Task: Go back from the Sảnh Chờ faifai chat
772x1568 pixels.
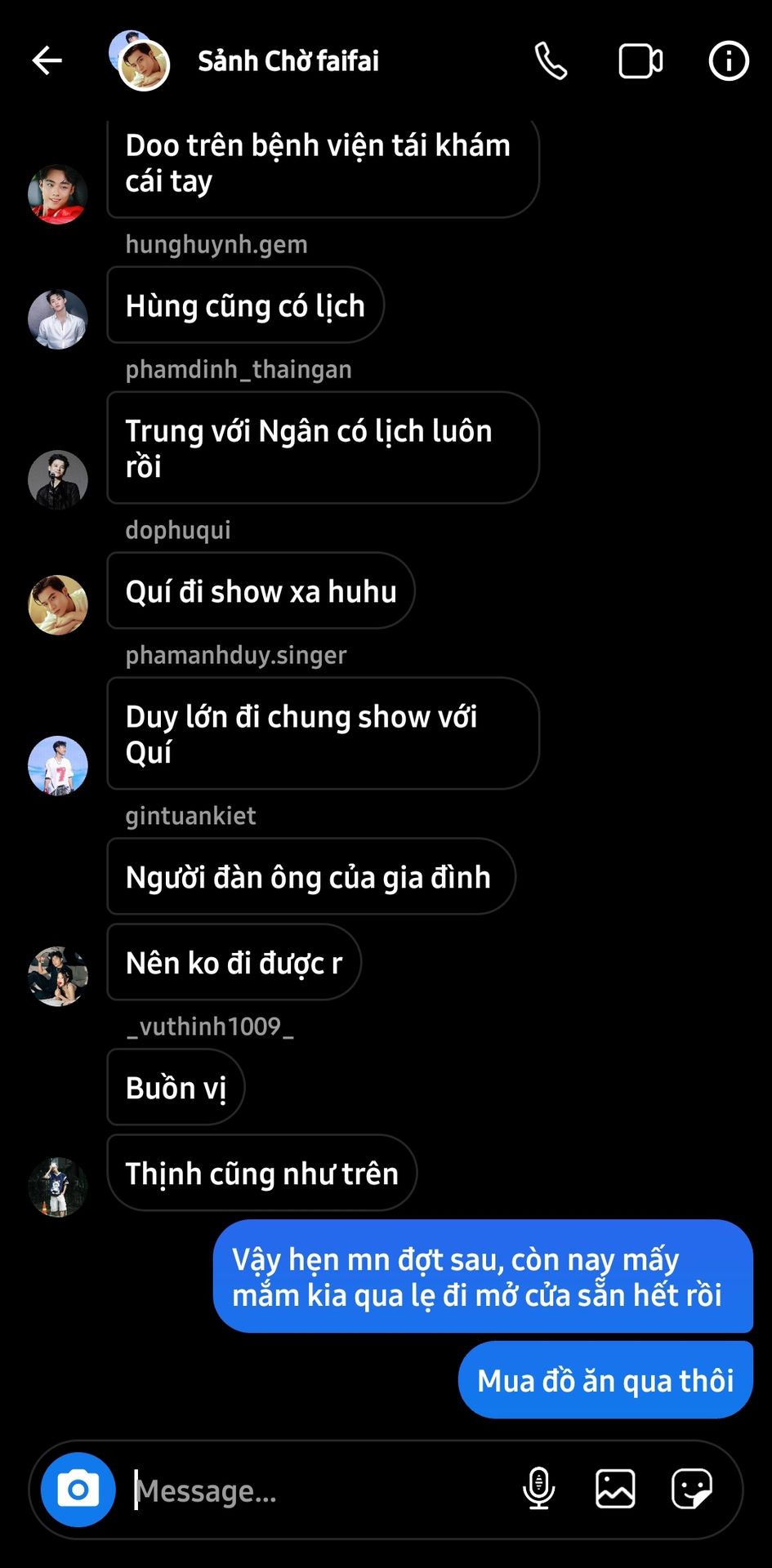Action: click(47, 60)
